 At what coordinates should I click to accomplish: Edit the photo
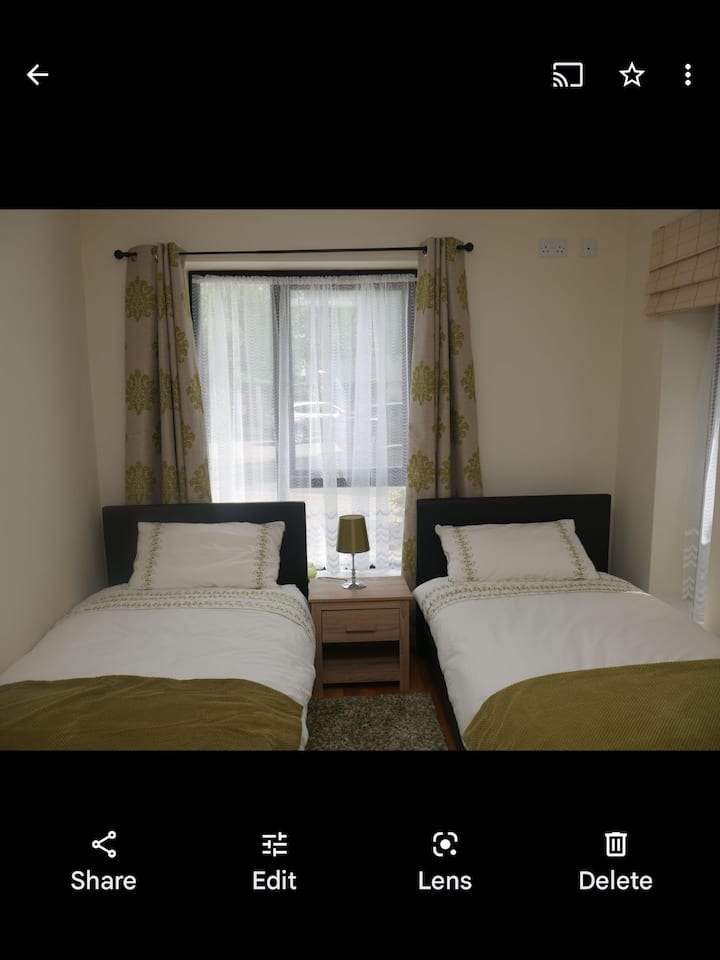coord(274,860)
